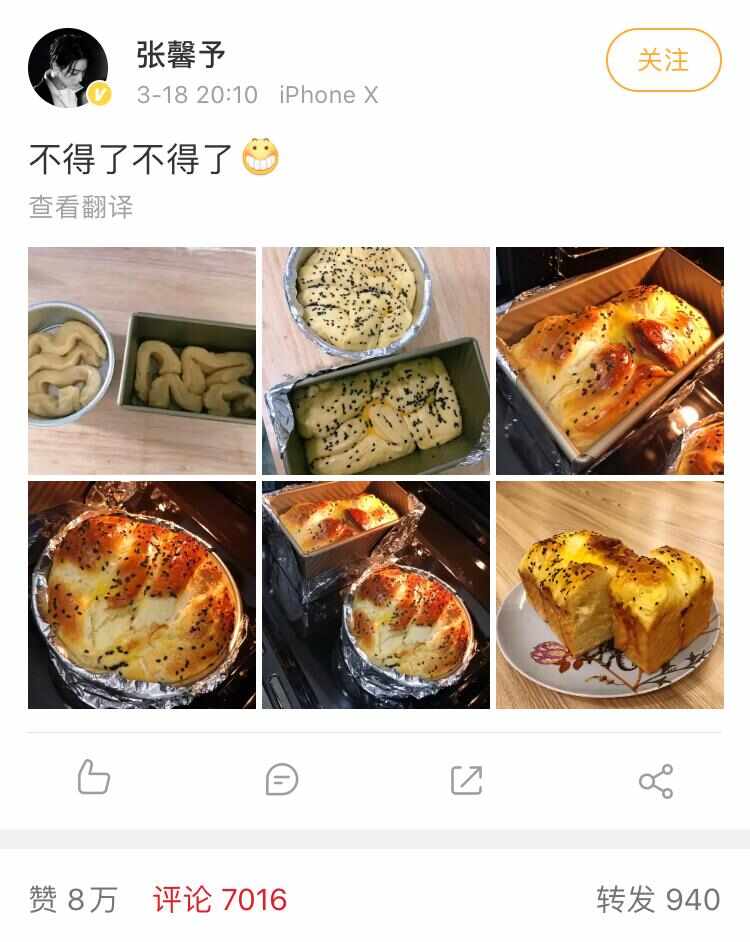Switch to the 赞 8万 likes tab
Viewport: 750px width, 942px height.
tap(73, 899)
